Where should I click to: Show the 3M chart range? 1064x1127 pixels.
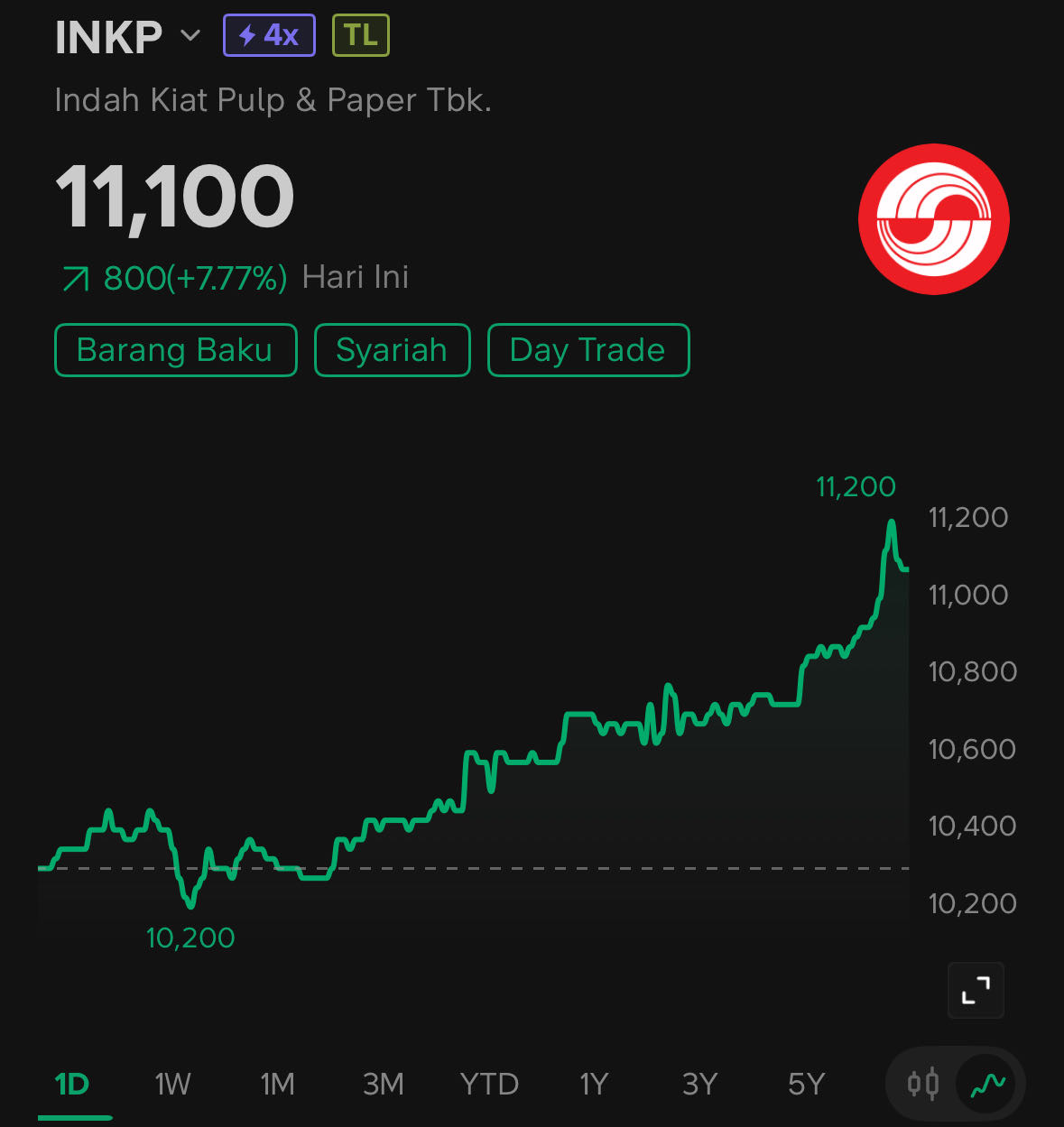click(384, 1084)
